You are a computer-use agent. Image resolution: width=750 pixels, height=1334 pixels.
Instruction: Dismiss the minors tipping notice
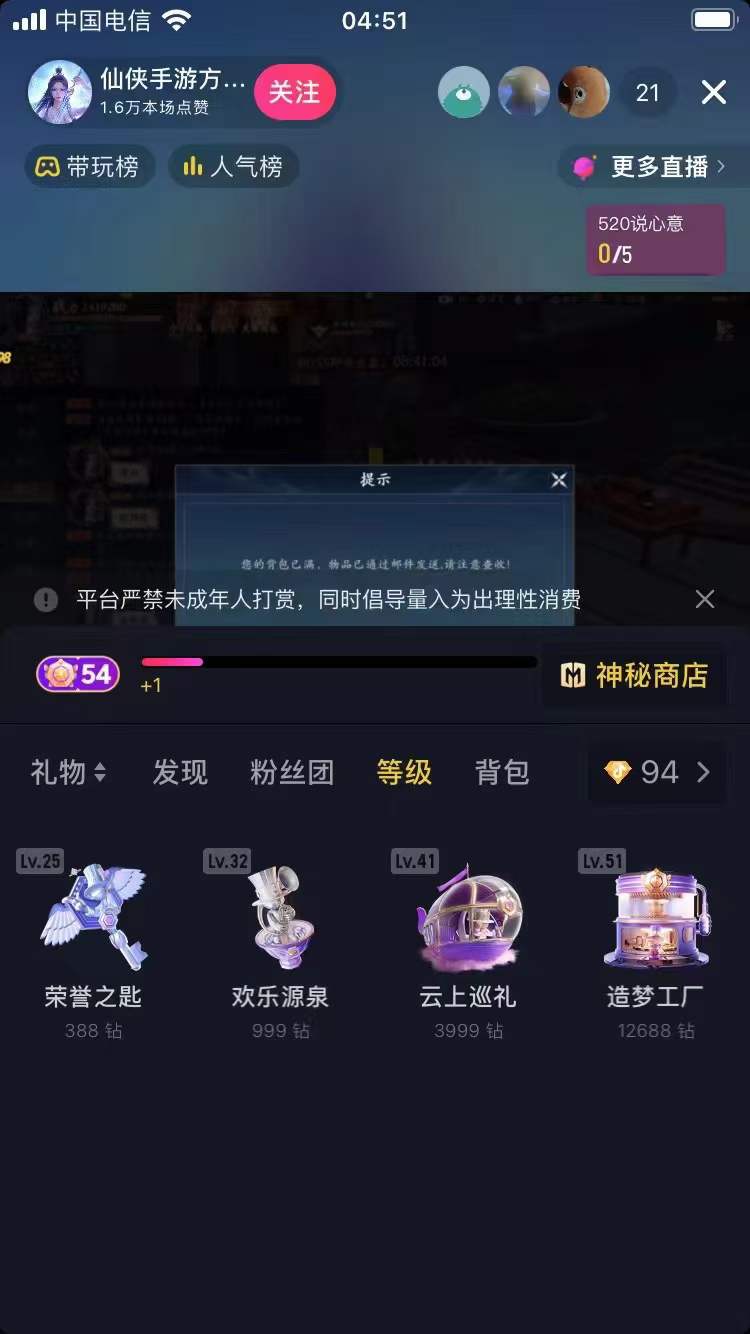705,599
